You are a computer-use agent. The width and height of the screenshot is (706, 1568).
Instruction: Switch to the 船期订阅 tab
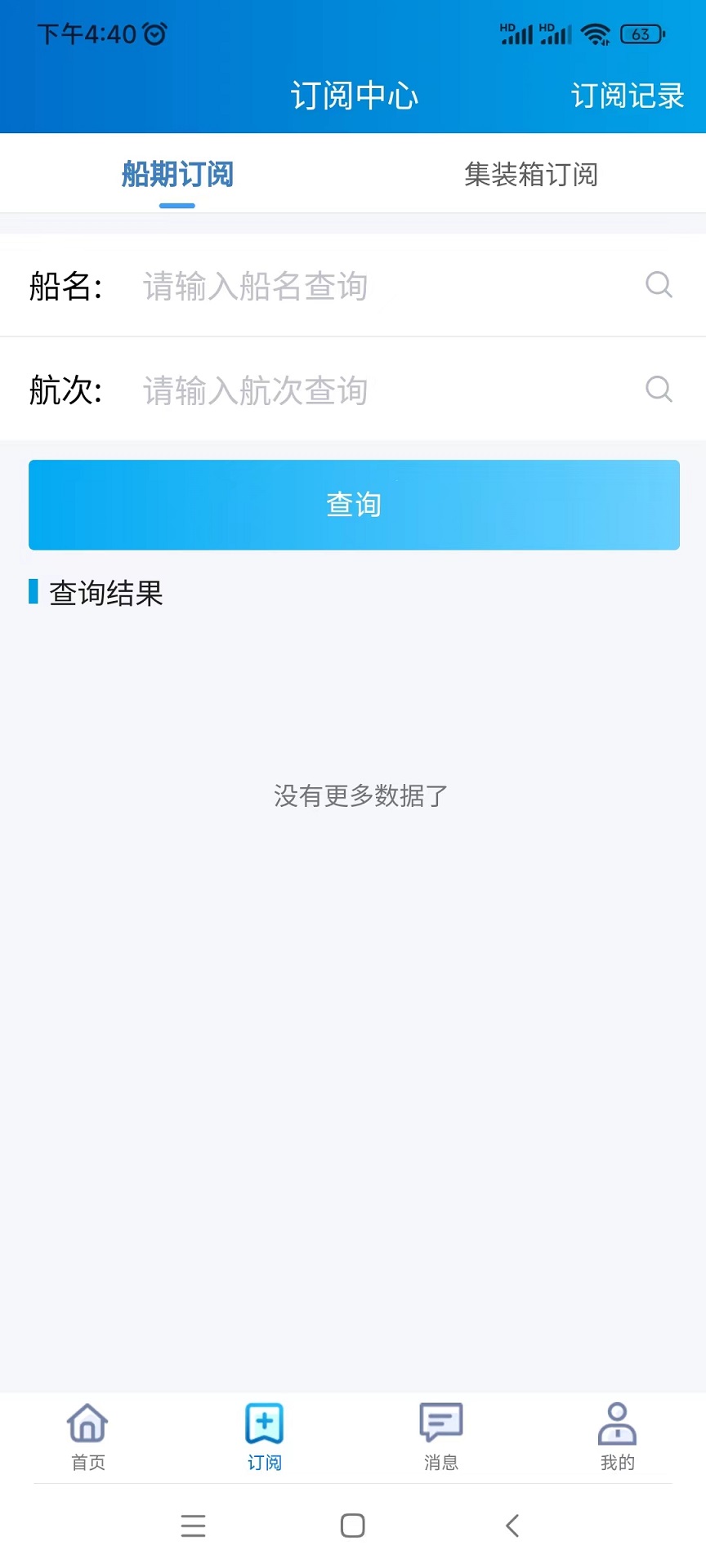(176, 173)
